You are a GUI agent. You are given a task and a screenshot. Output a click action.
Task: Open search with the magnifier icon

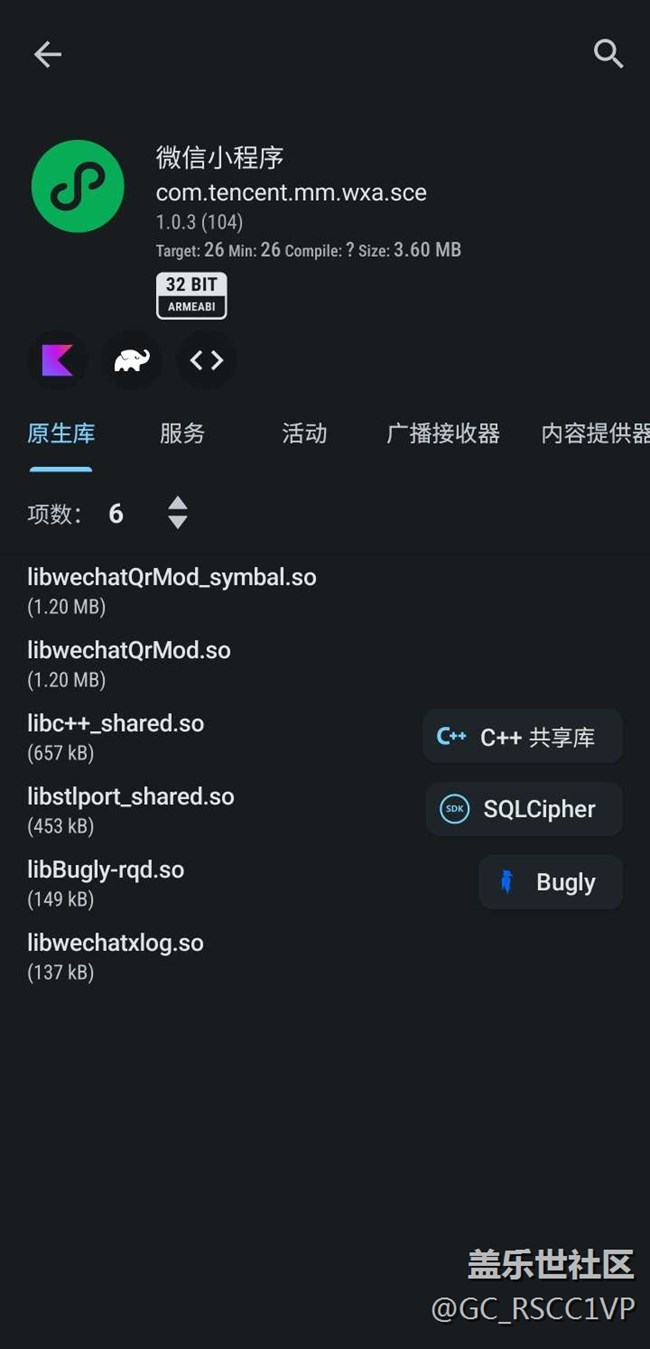[x=608, y=54]
